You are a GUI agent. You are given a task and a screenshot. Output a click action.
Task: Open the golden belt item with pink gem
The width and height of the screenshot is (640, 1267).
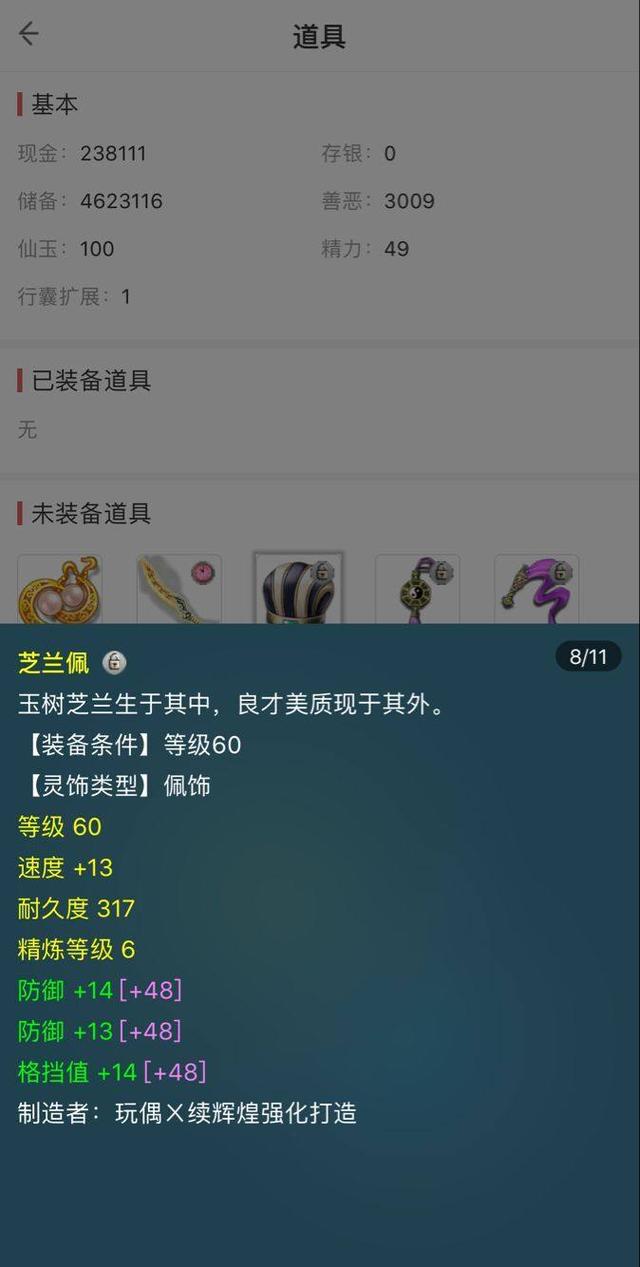coord(179,589)
